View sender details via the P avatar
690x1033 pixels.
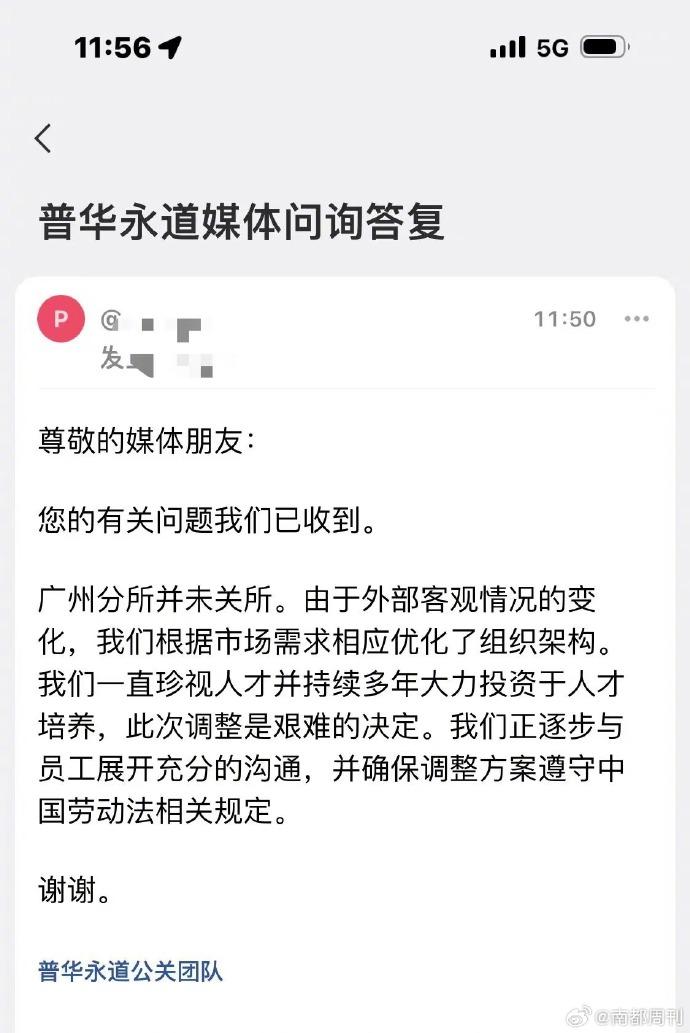(x=61, y=320)
